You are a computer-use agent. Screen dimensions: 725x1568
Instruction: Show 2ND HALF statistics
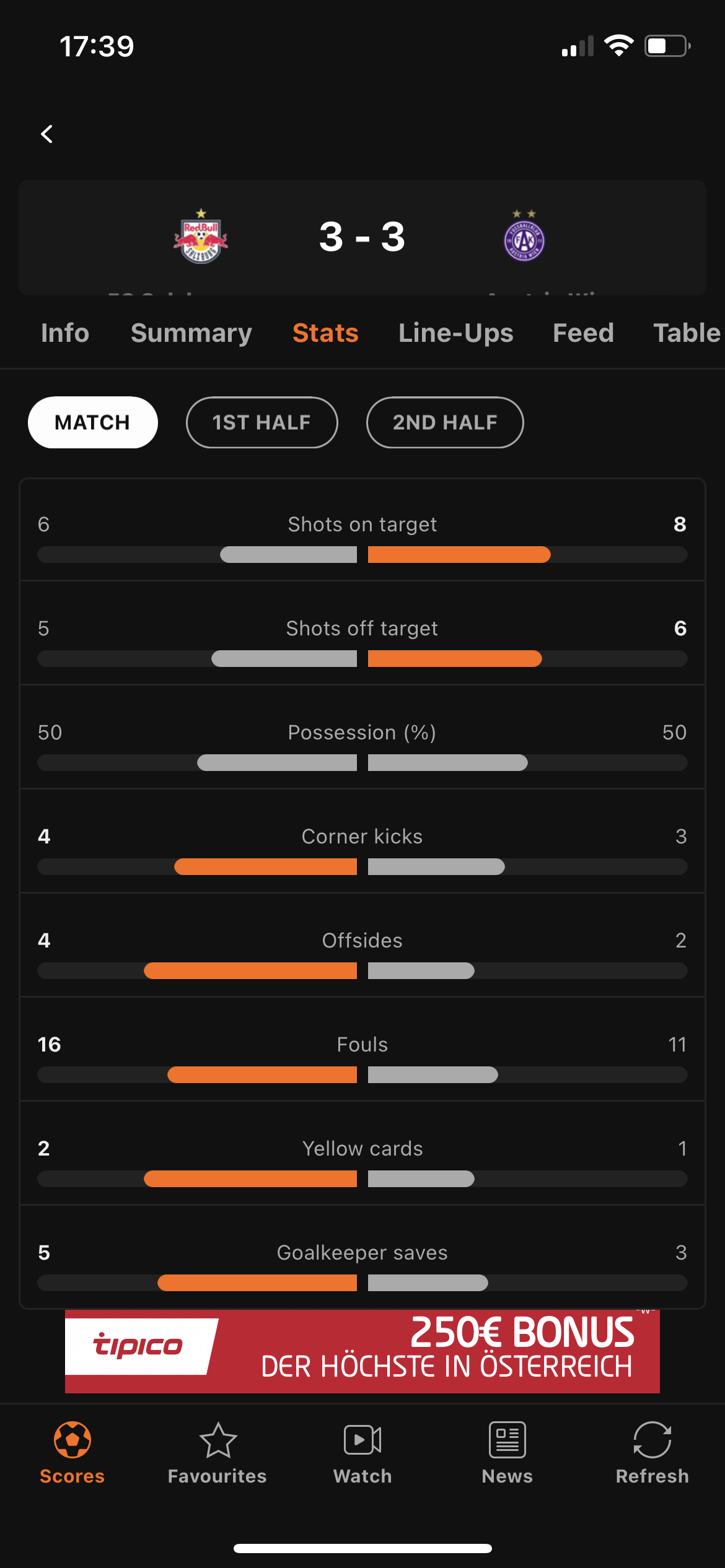(445, 422)
